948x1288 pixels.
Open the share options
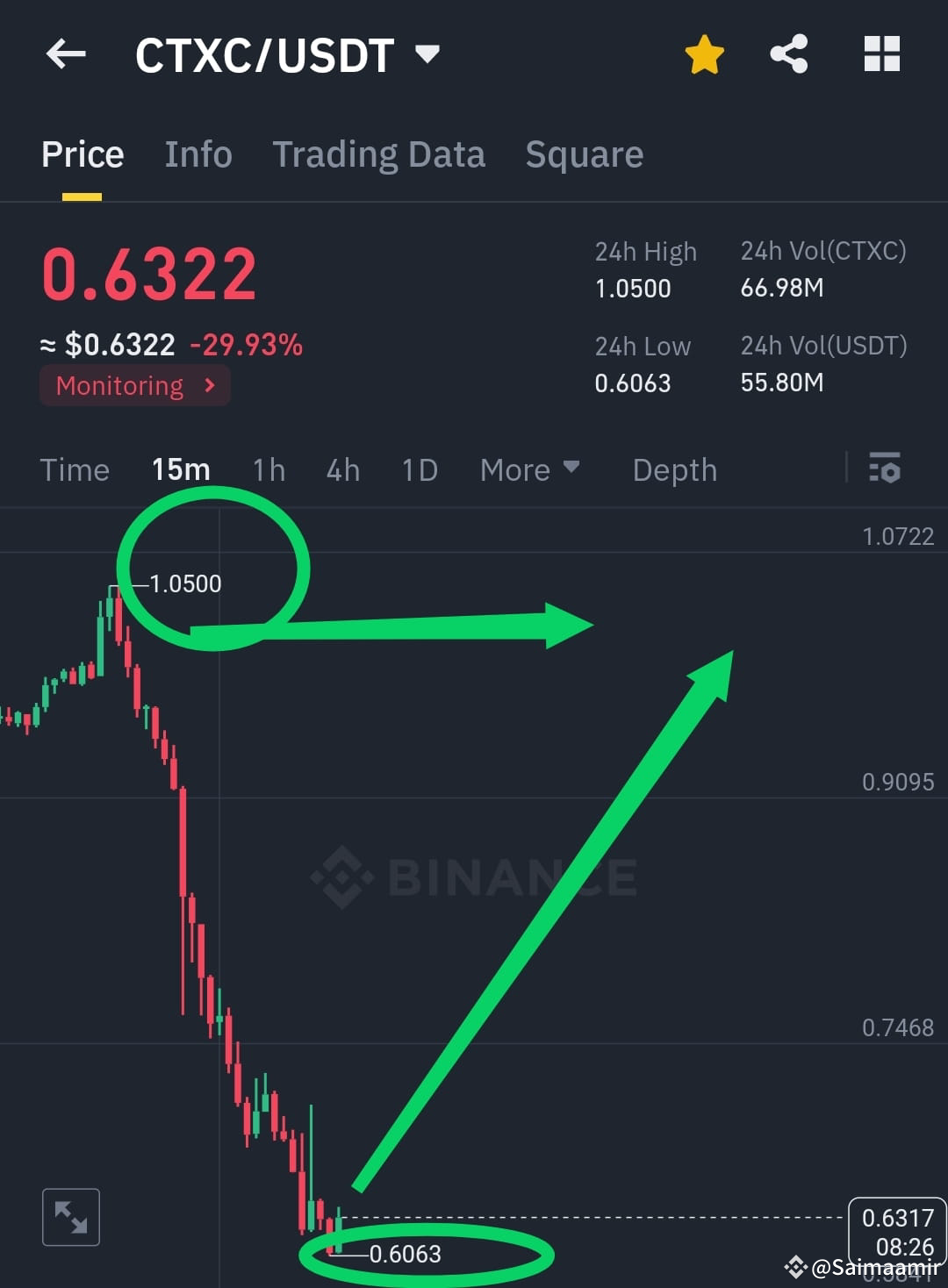[789, 54]
